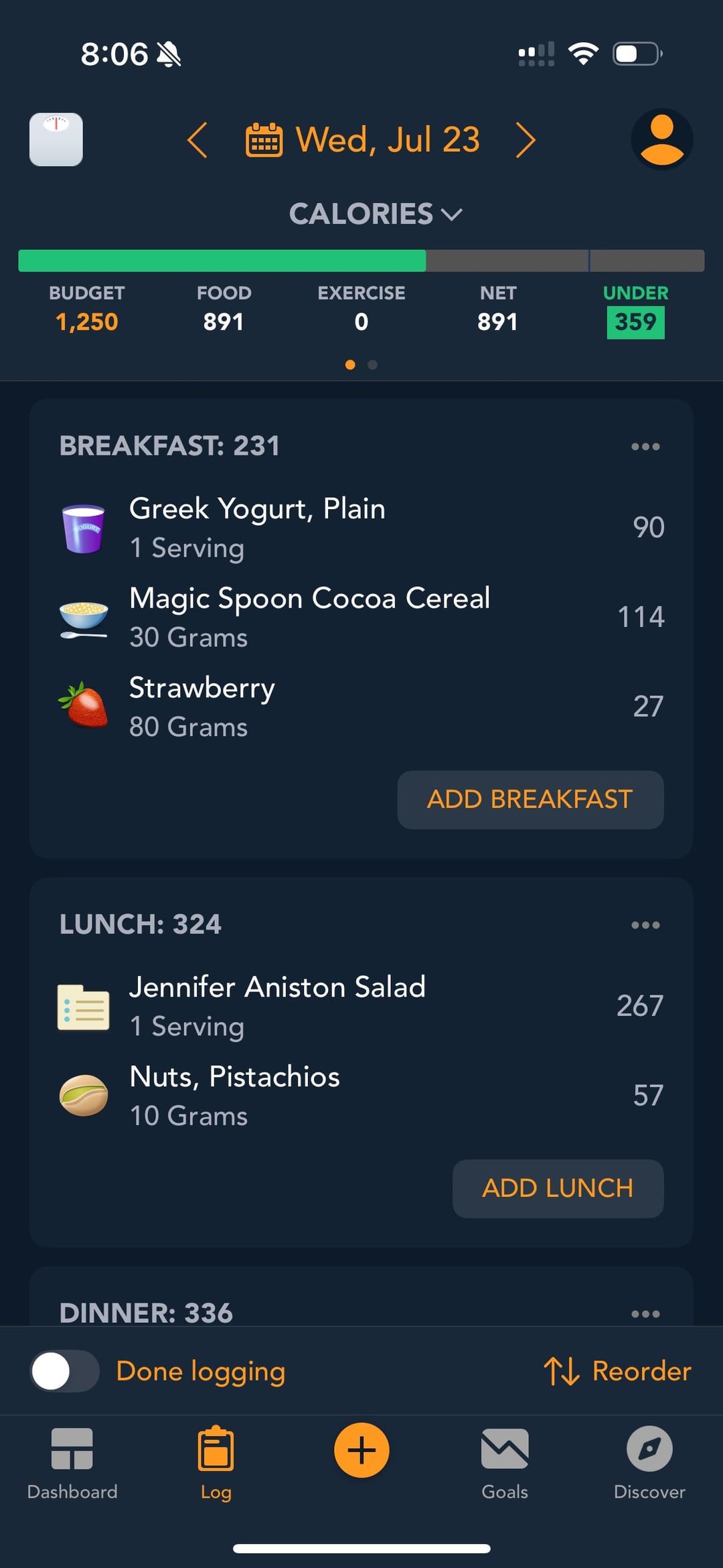The height and width of the screenshot is (1568, 723).
Task: Tap ADD BREAKFAST button
Action: point(530,800)
